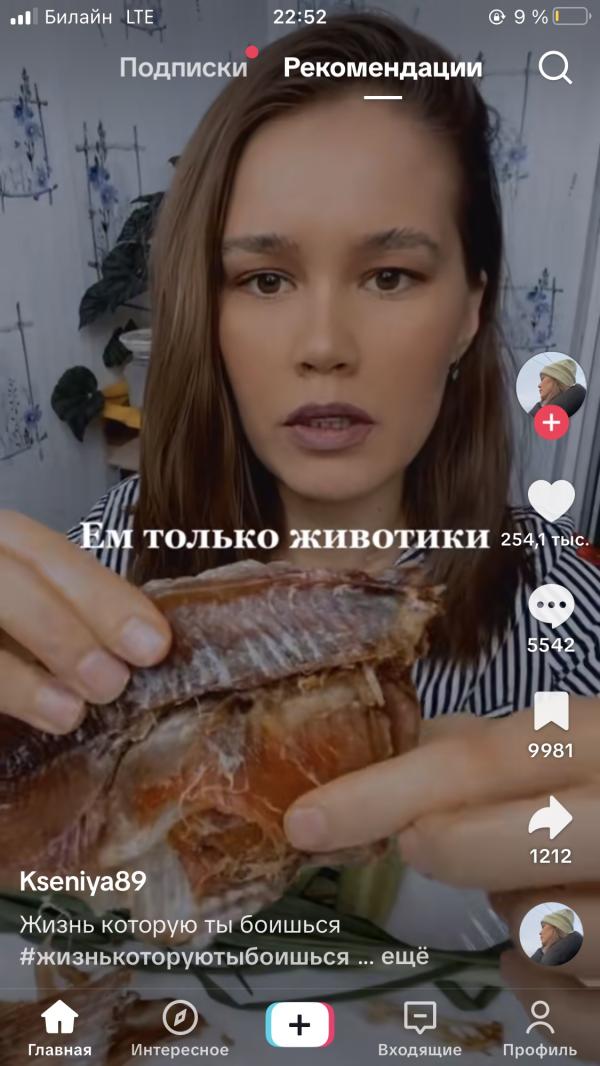
Task: Like this video with the heart
Action: coord(551,501)
